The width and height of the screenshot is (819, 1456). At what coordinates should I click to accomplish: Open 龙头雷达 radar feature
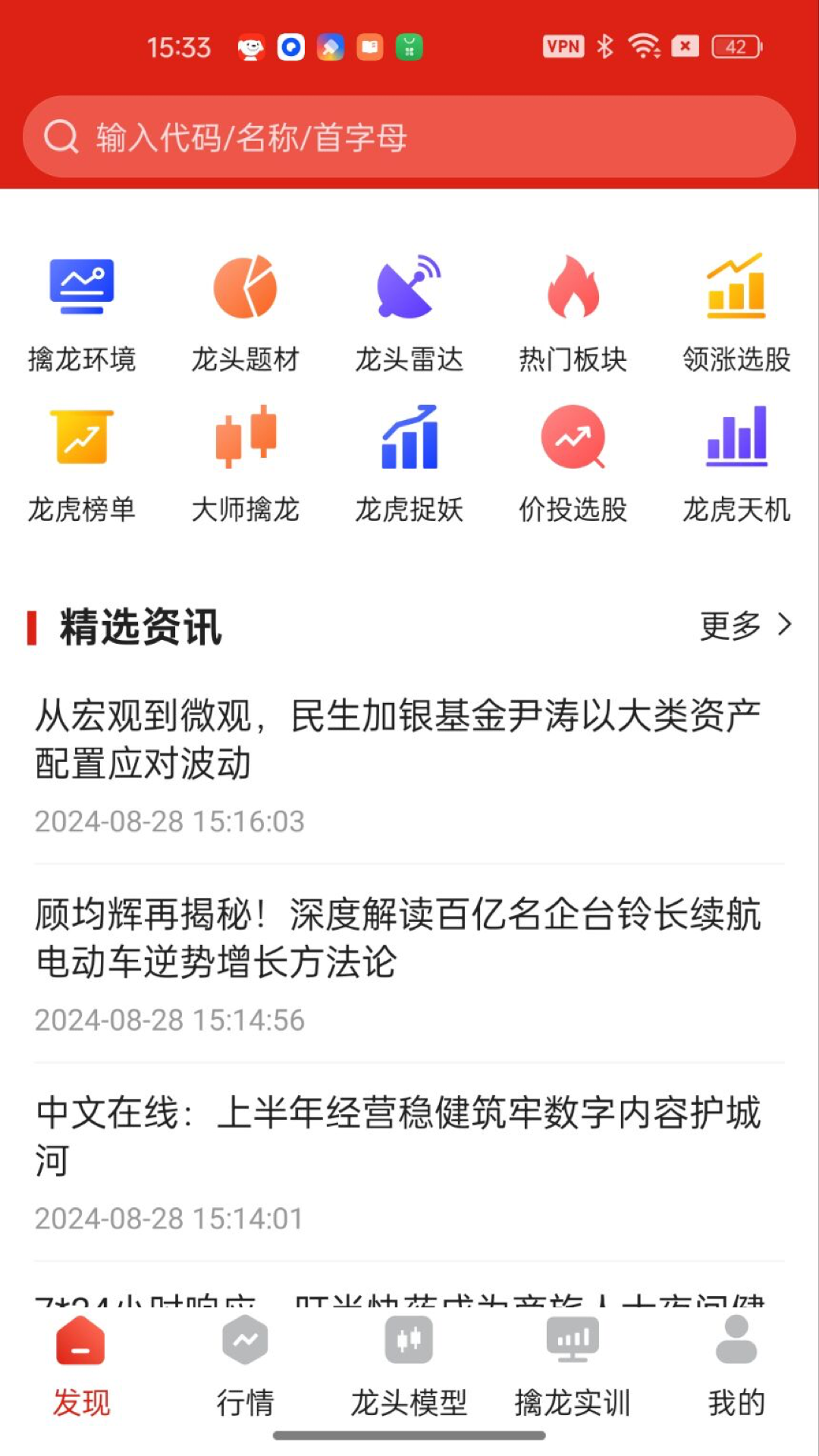coord(409,288)
